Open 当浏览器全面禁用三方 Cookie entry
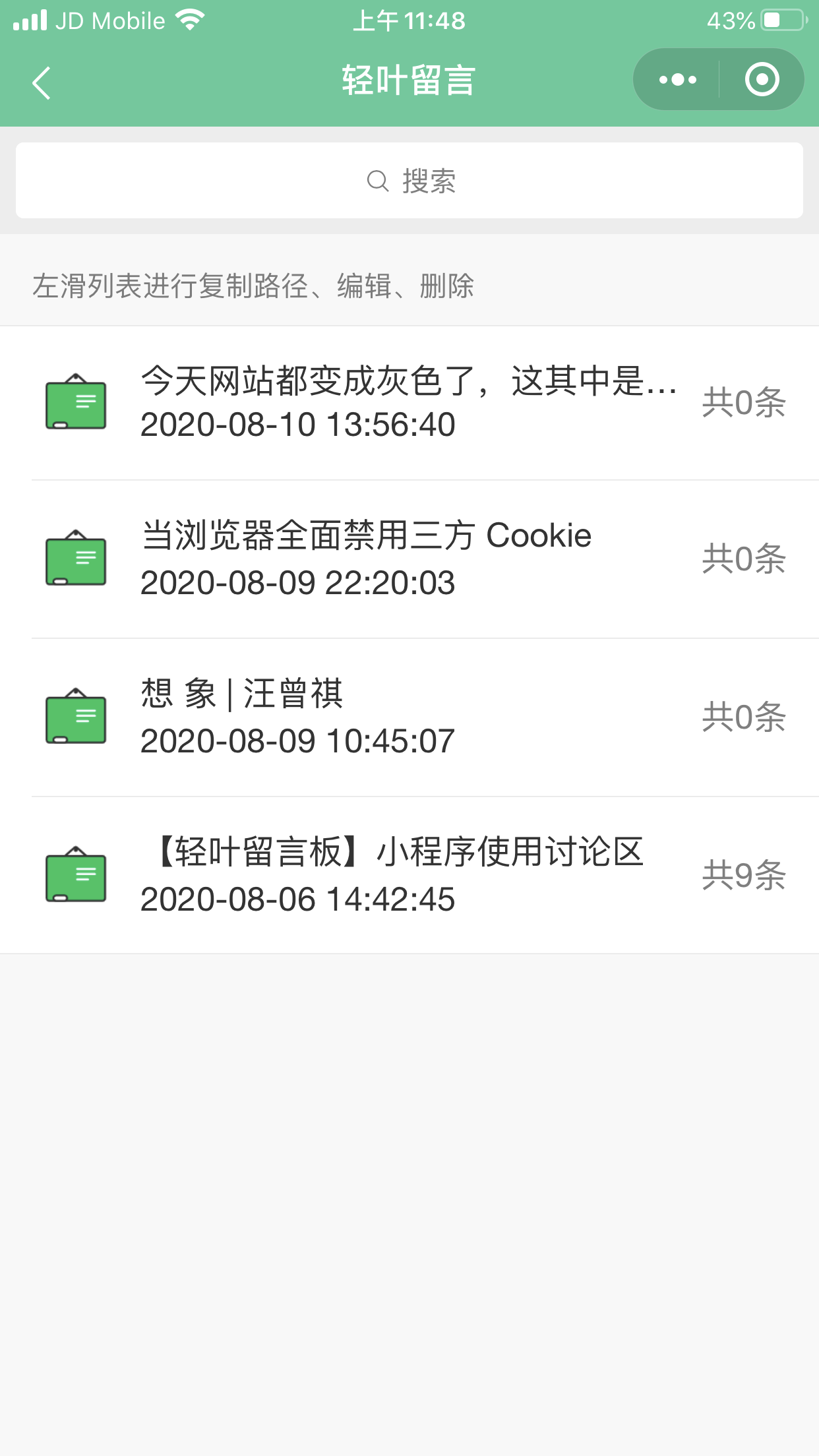Viewport: 819px width, 1456px height. [x=409, y=559]
